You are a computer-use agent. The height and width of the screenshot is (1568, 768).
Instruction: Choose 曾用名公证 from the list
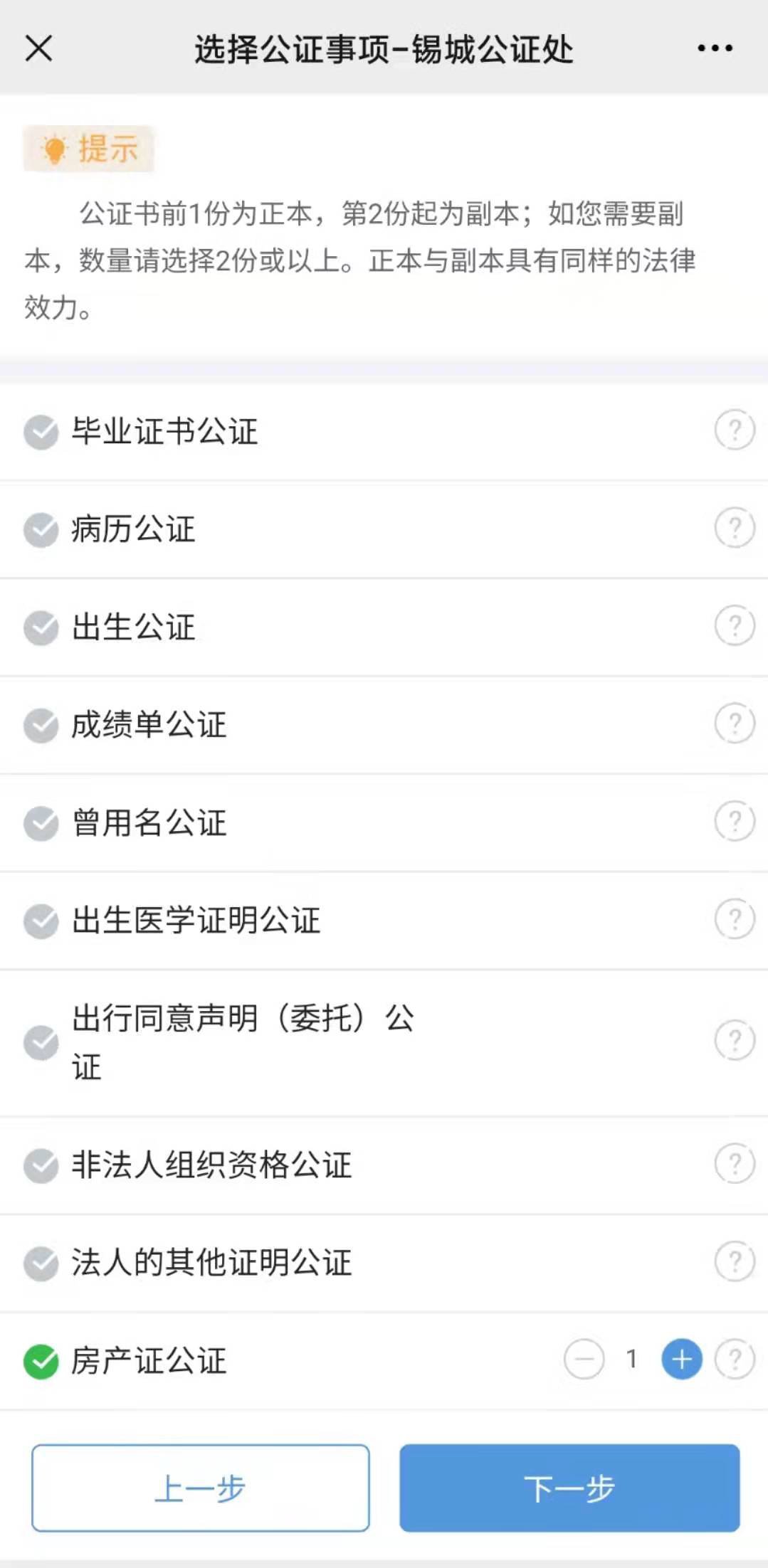[41, 823]
